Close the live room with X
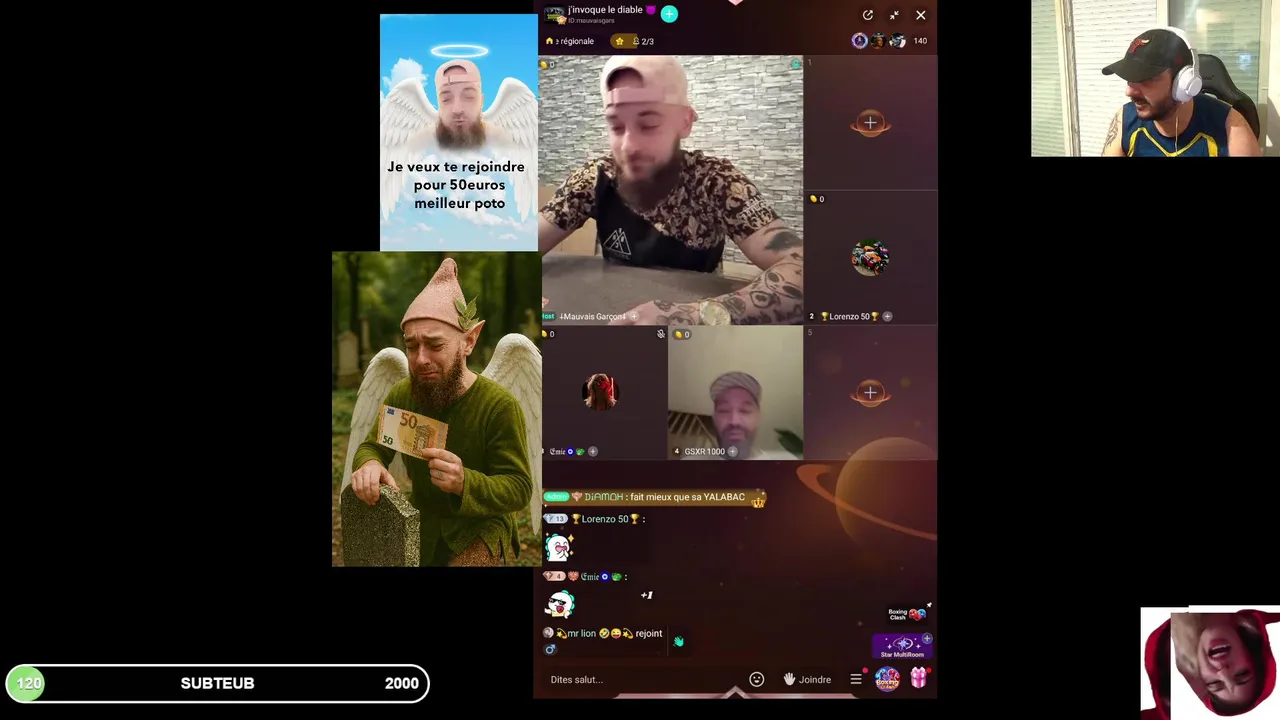The height and width of the screenshot is (720, 1280). click(920, 15)
